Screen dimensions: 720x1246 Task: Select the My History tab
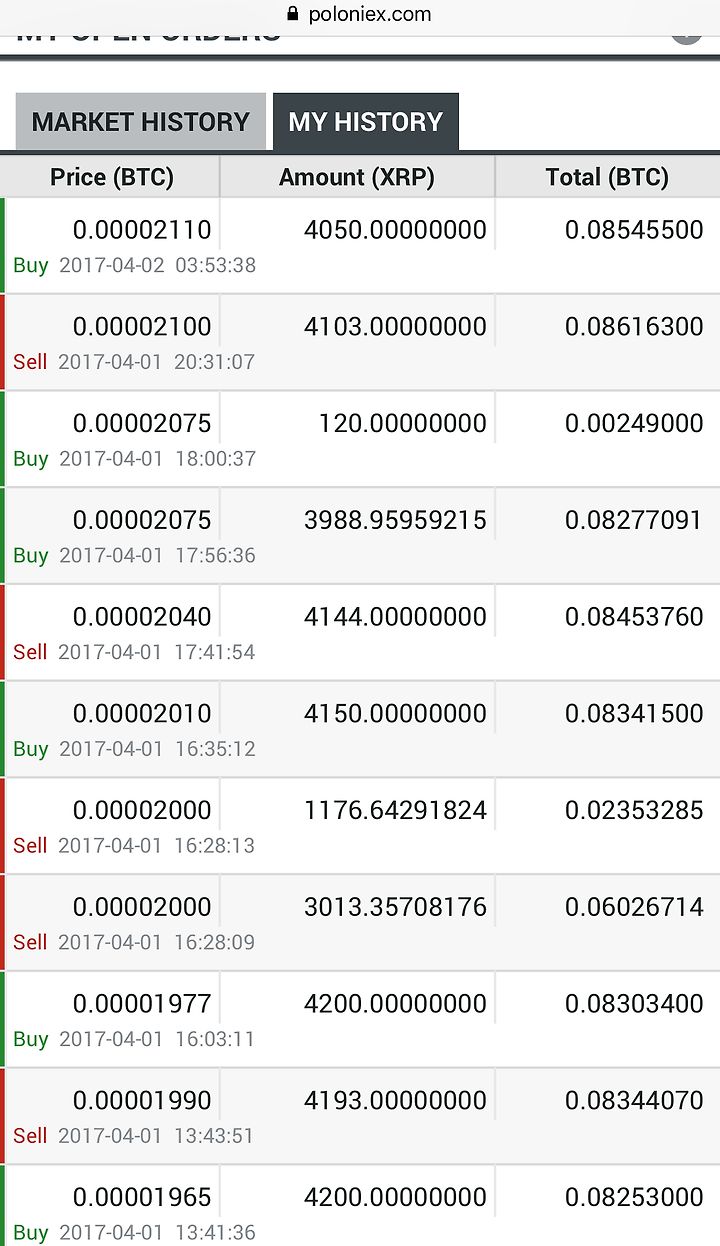[366, 122]
